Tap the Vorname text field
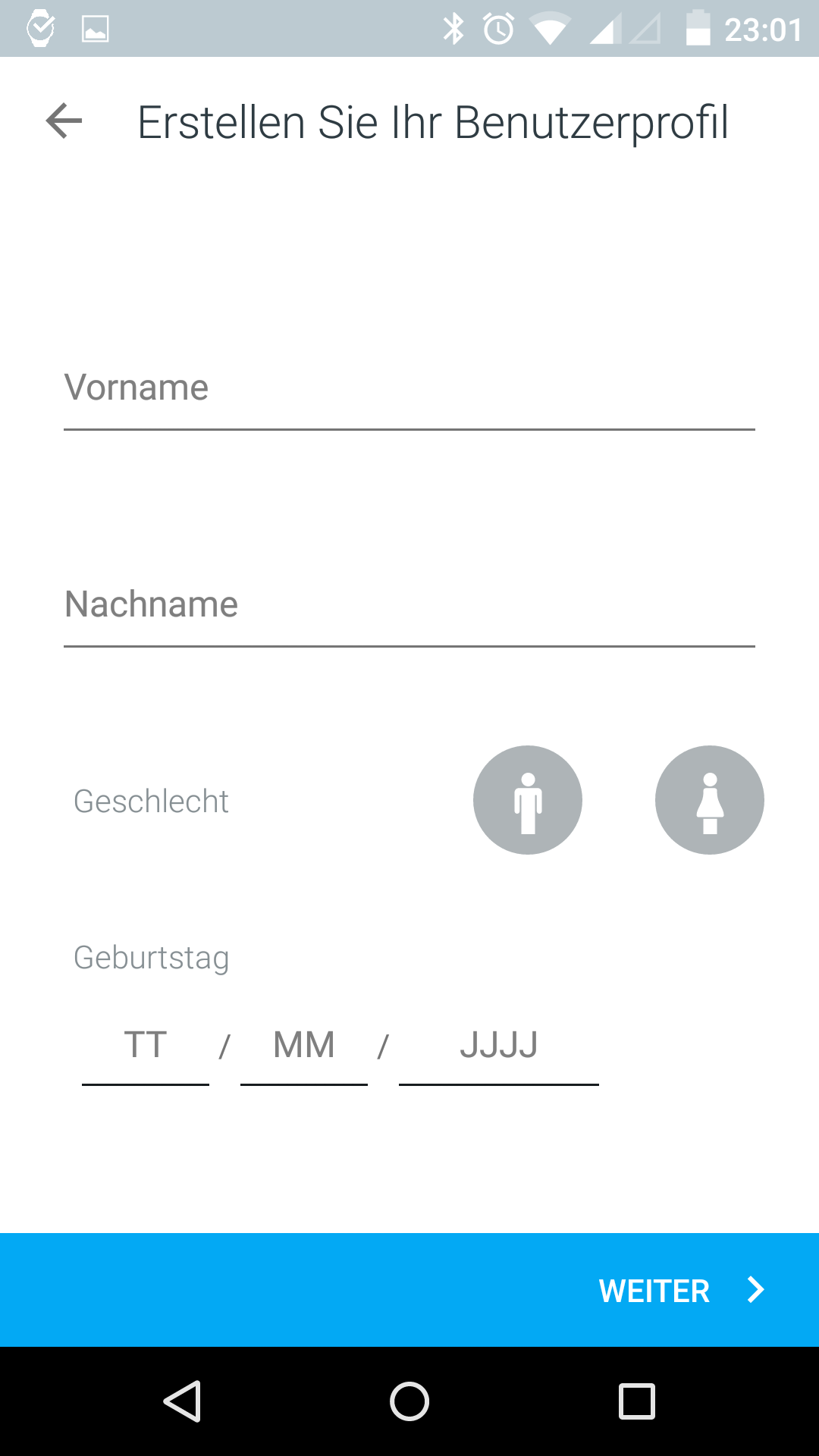Viewport: 819px width, 1456px height. (x=409, y=390)
